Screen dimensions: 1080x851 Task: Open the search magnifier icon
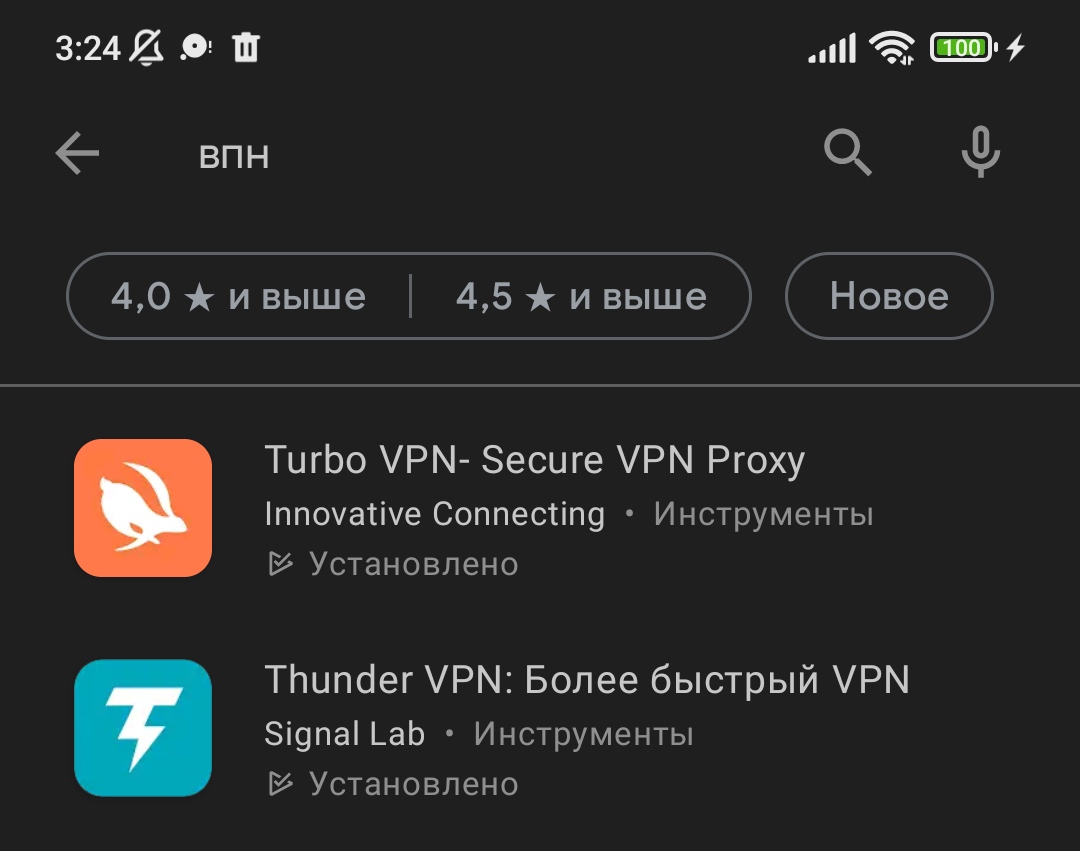click(848, 154)
